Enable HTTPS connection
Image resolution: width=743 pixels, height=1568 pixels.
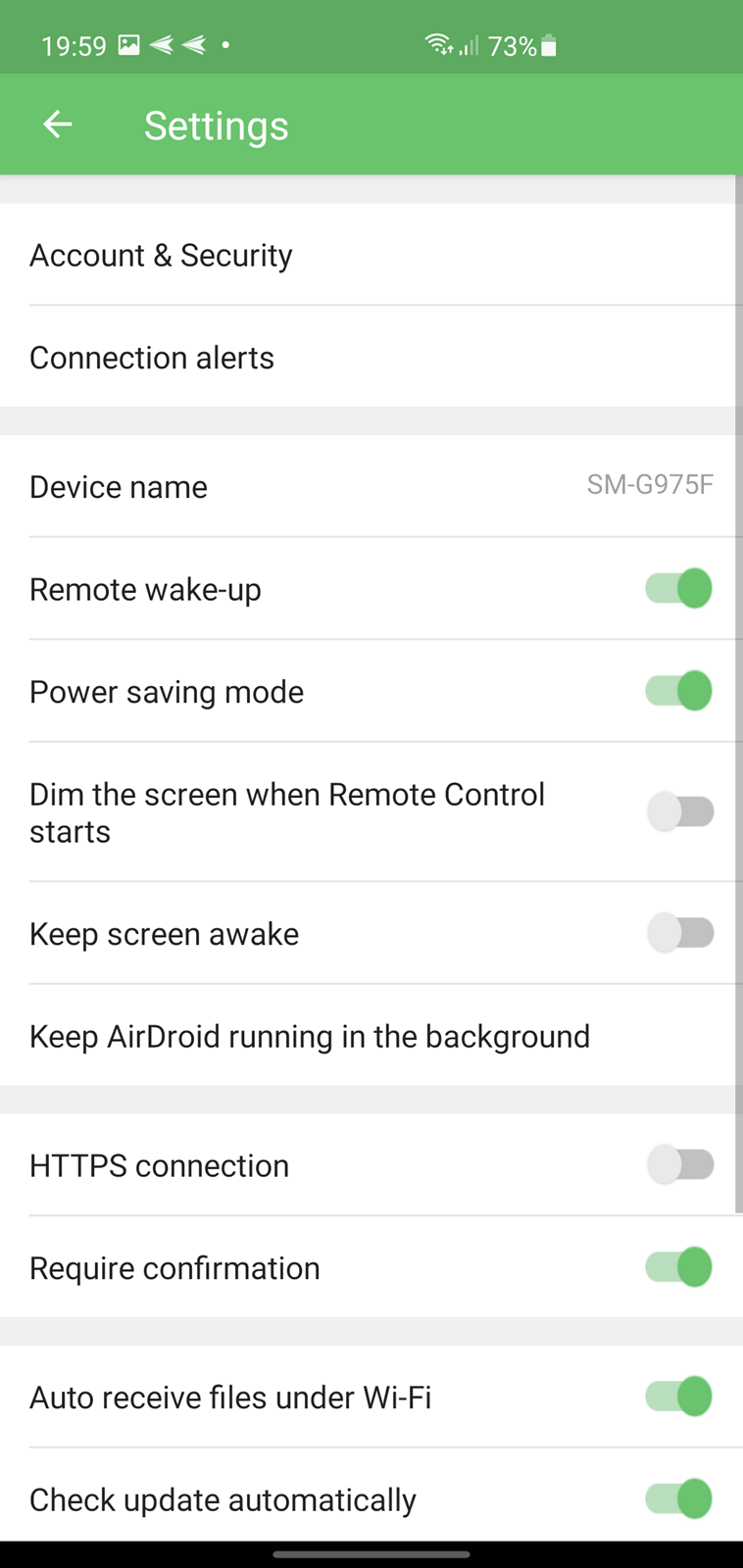point(679,1164)
